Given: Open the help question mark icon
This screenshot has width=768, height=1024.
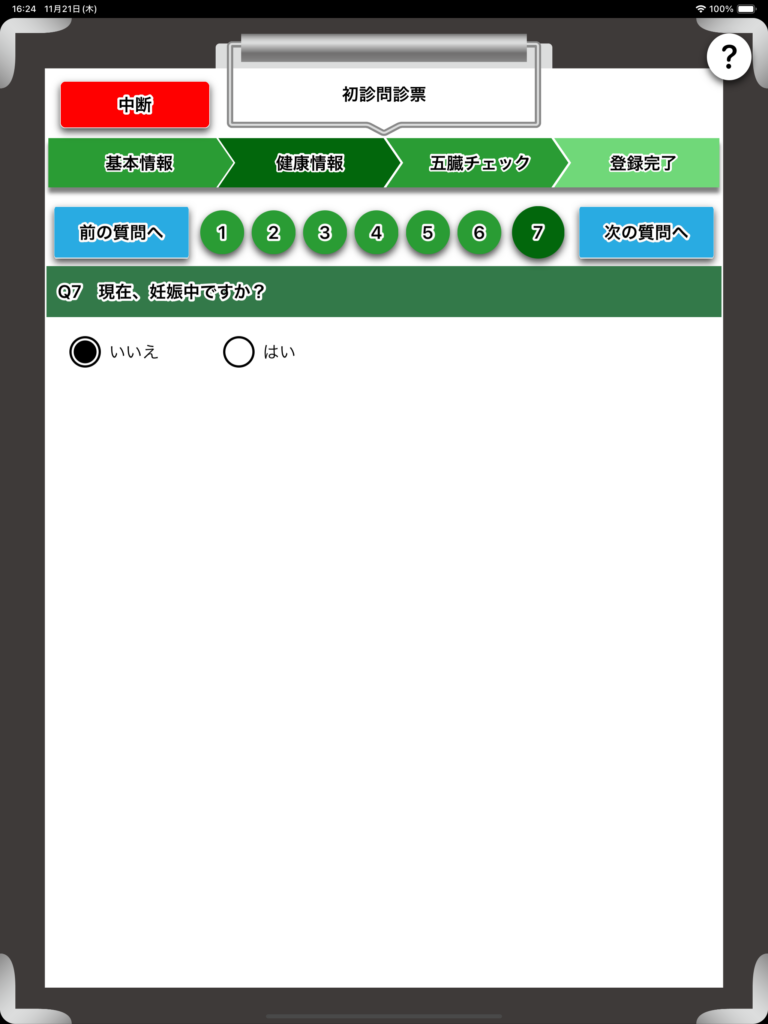Looking at the screenshot, I should click(729, 57).
